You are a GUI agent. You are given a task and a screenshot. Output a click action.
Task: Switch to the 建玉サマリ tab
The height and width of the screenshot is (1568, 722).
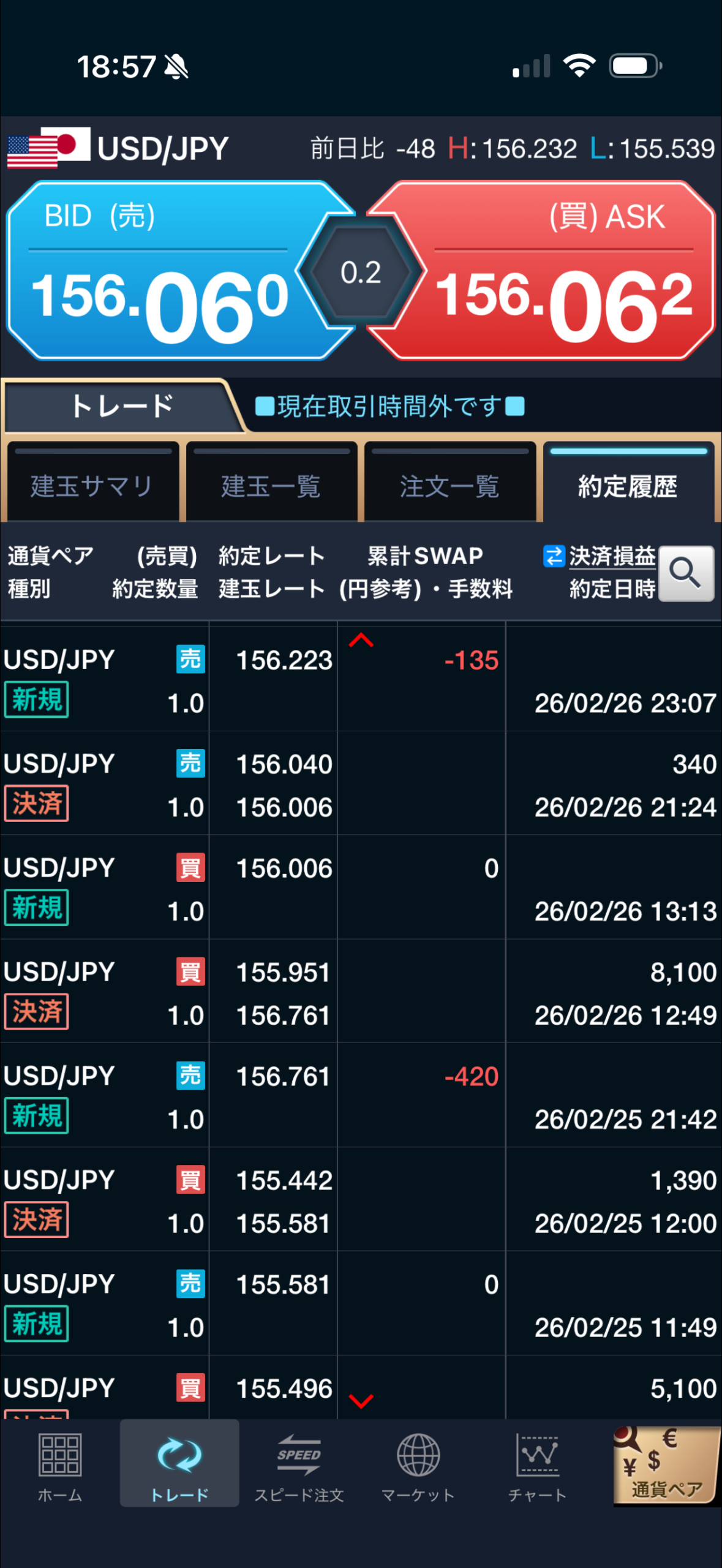pos(92,486)
